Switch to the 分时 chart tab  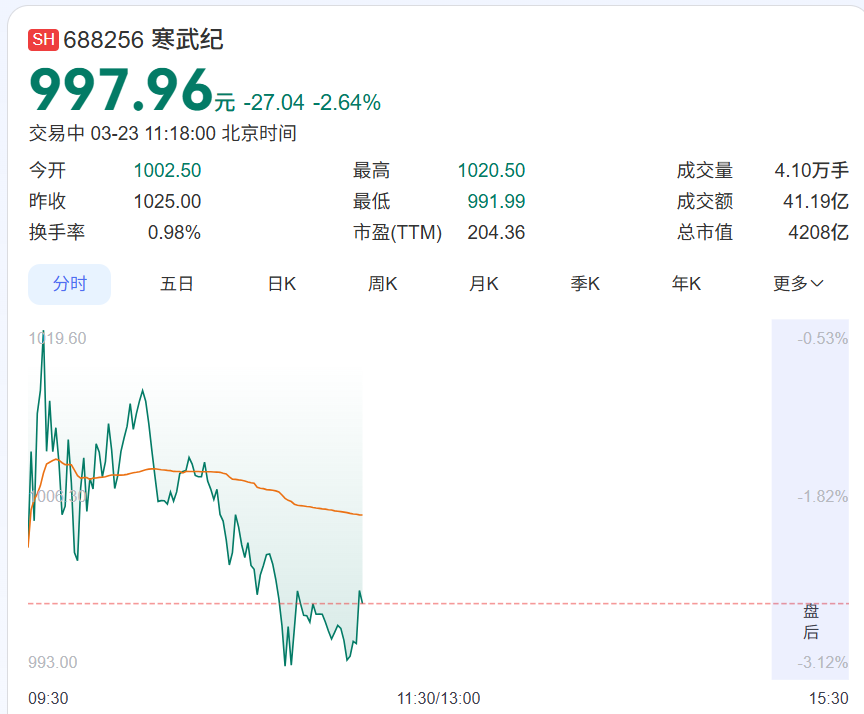[x=69, y=284]
